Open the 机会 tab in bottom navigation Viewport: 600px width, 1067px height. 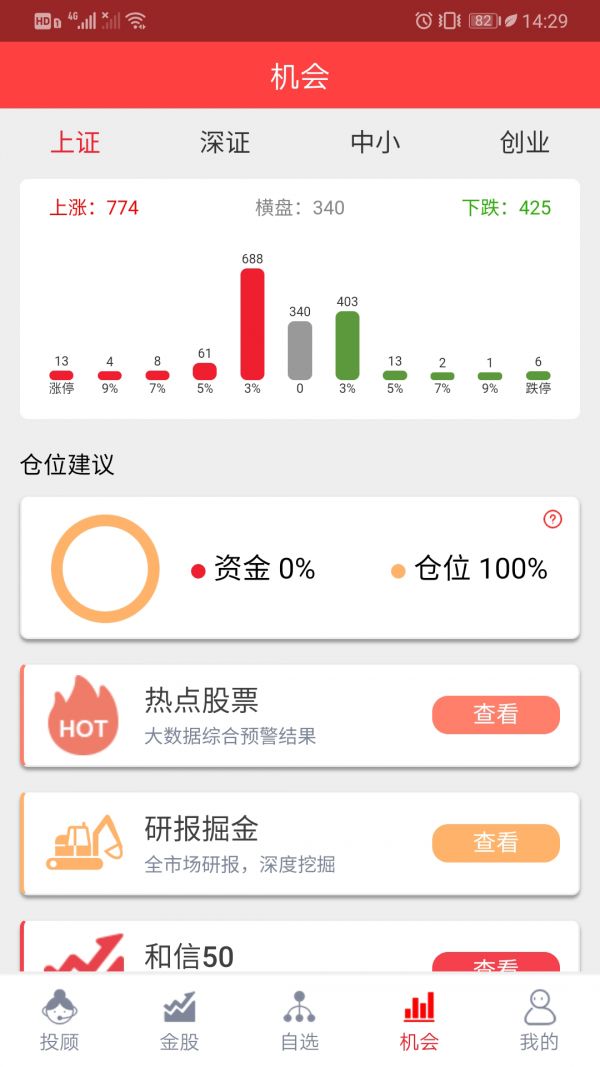click(x=419, y=1020)
